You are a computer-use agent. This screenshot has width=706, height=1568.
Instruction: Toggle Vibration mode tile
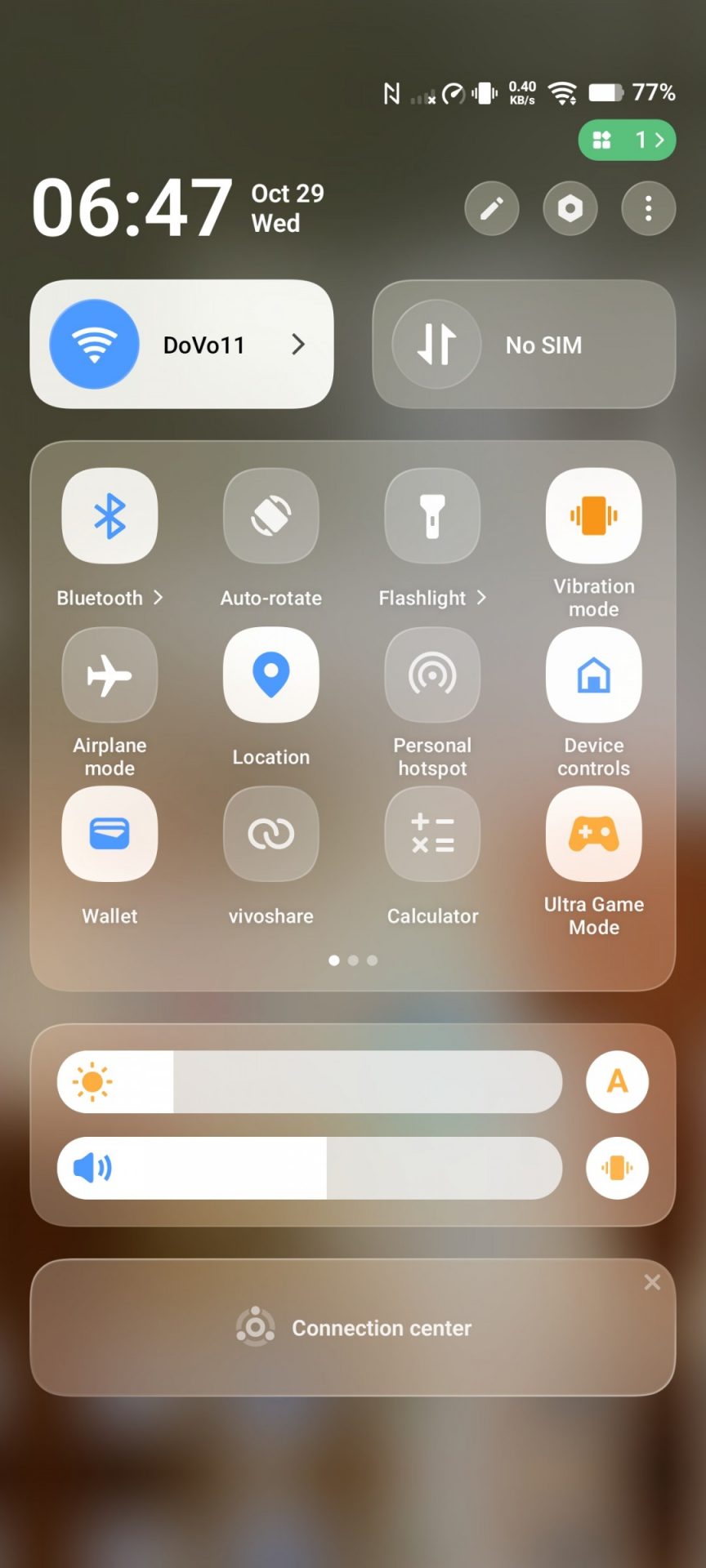[594, 515]
